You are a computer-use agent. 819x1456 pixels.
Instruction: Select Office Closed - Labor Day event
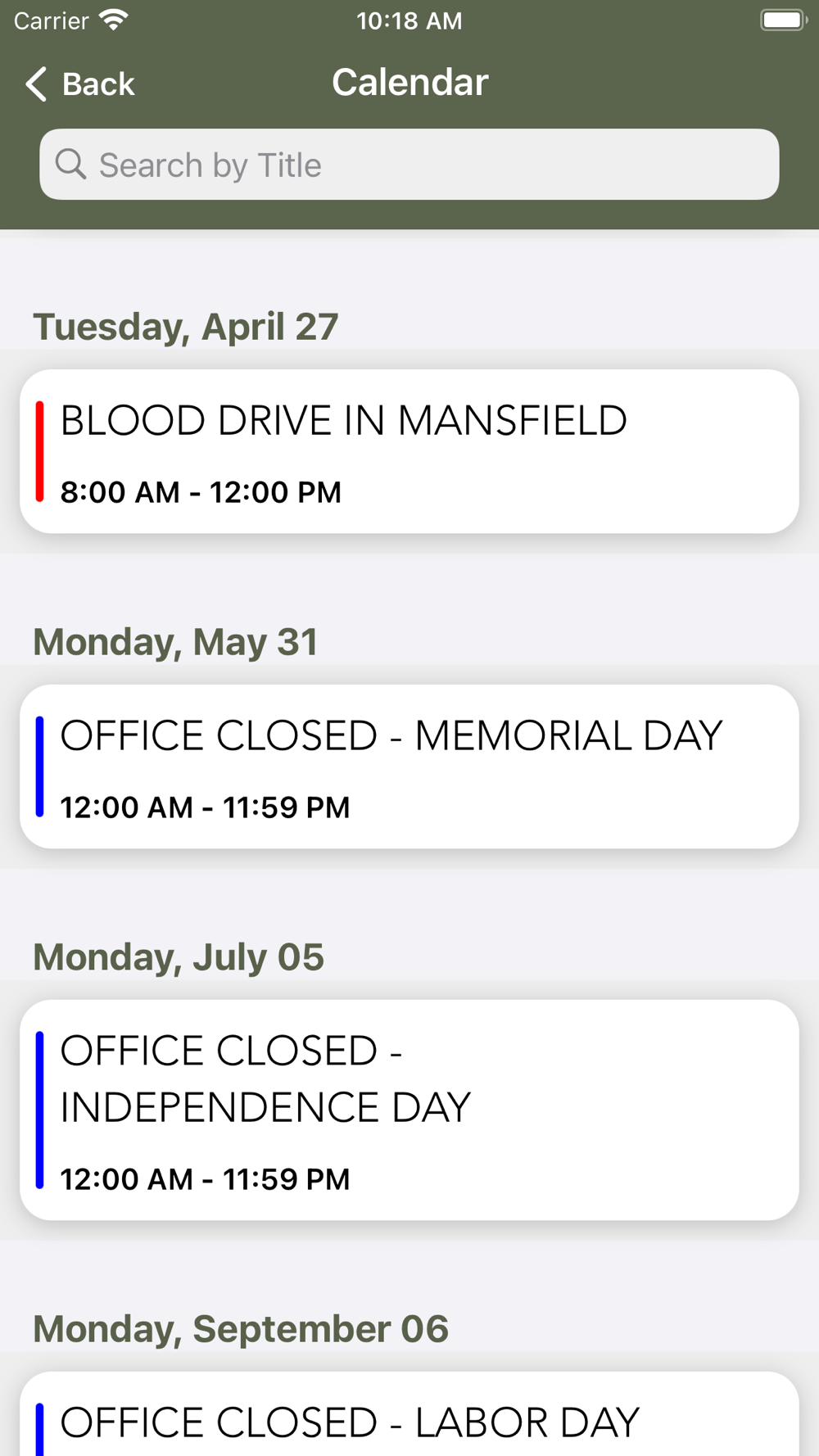click(x=409, y=1415)
